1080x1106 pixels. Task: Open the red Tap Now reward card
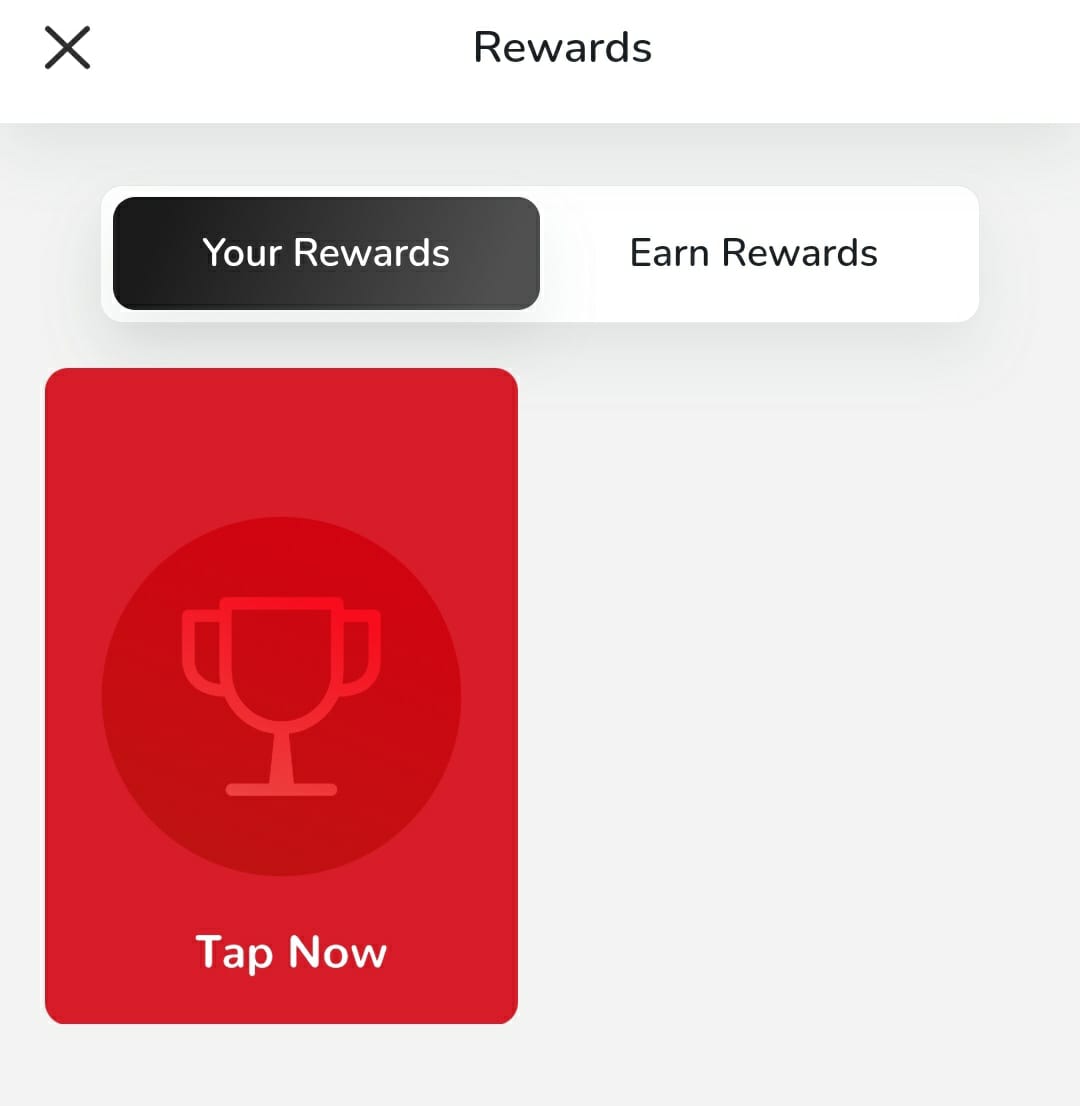click(x=281, y=696)
